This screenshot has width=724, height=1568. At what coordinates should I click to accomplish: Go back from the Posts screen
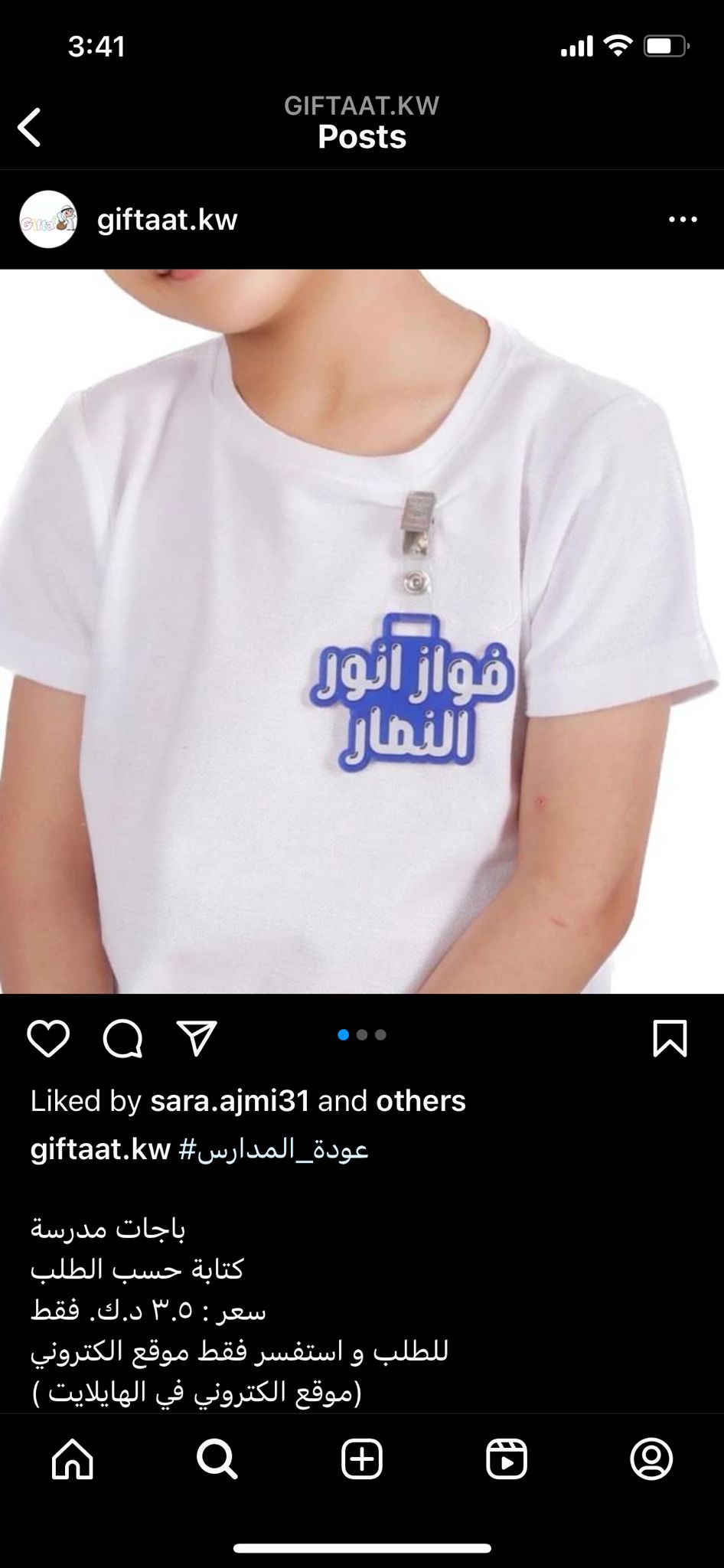click(x=29, y=127)
